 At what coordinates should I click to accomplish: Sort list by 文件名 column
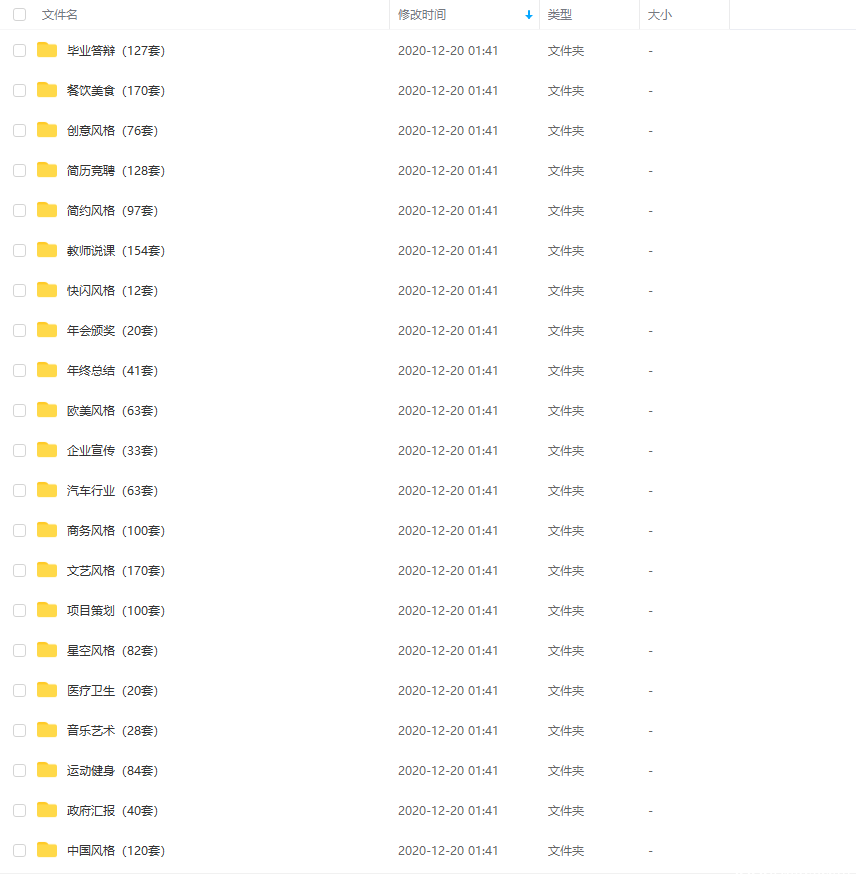[x=60, y=15]
